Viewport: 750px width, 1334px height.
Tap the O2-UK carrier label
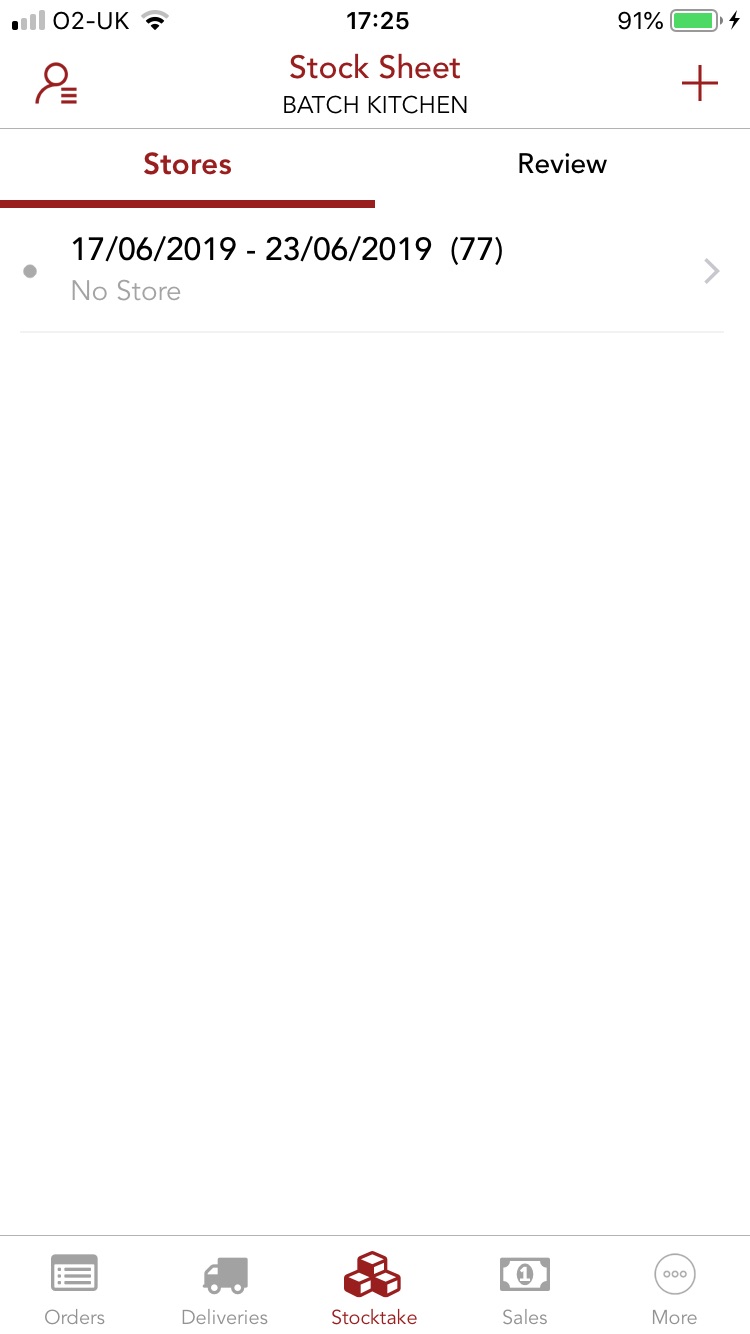coord(86,19)
